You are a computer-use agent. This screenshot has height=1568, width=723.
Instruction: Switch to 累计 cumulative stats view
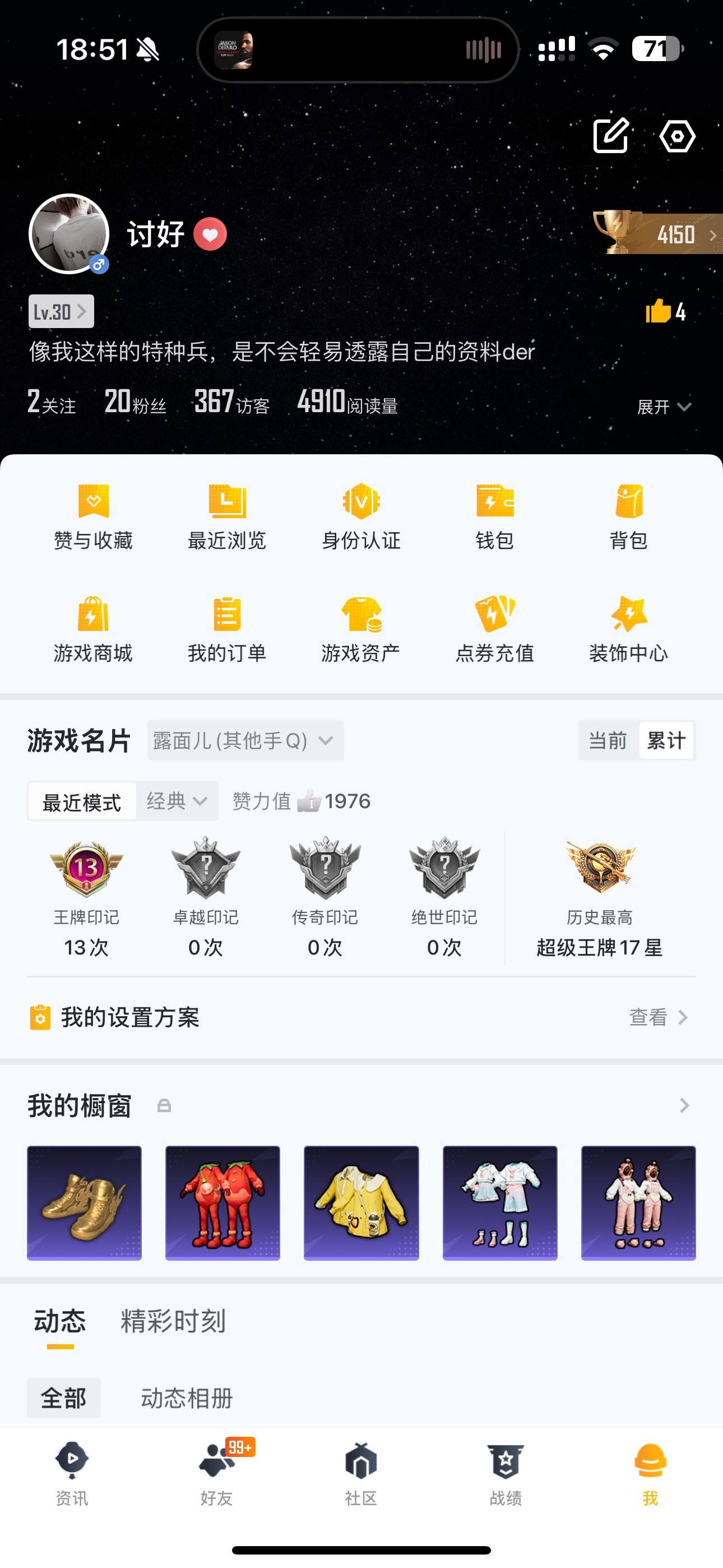[666, 740]
